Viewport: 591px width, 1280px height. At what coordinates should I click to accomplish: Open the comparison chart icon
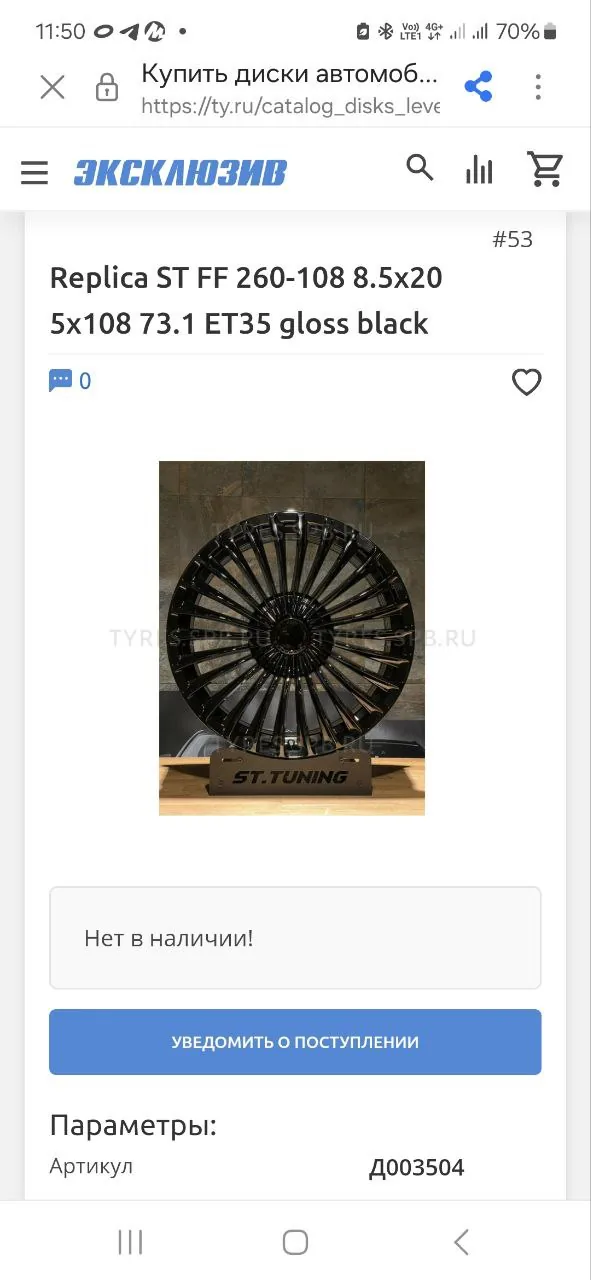479,171
